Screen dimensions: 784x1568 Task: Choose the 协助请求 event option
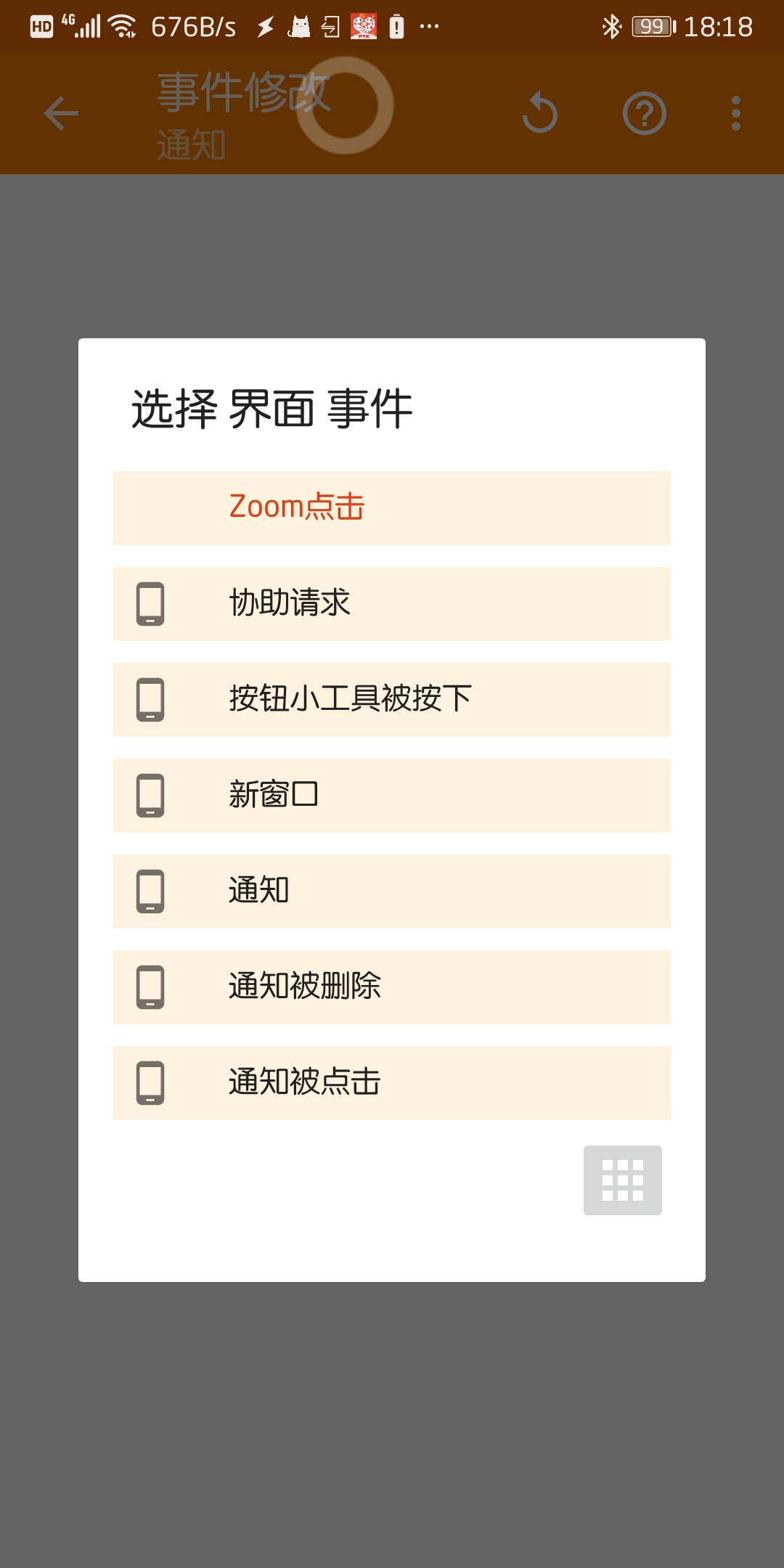pyautogui.click(x=392, y=604)
